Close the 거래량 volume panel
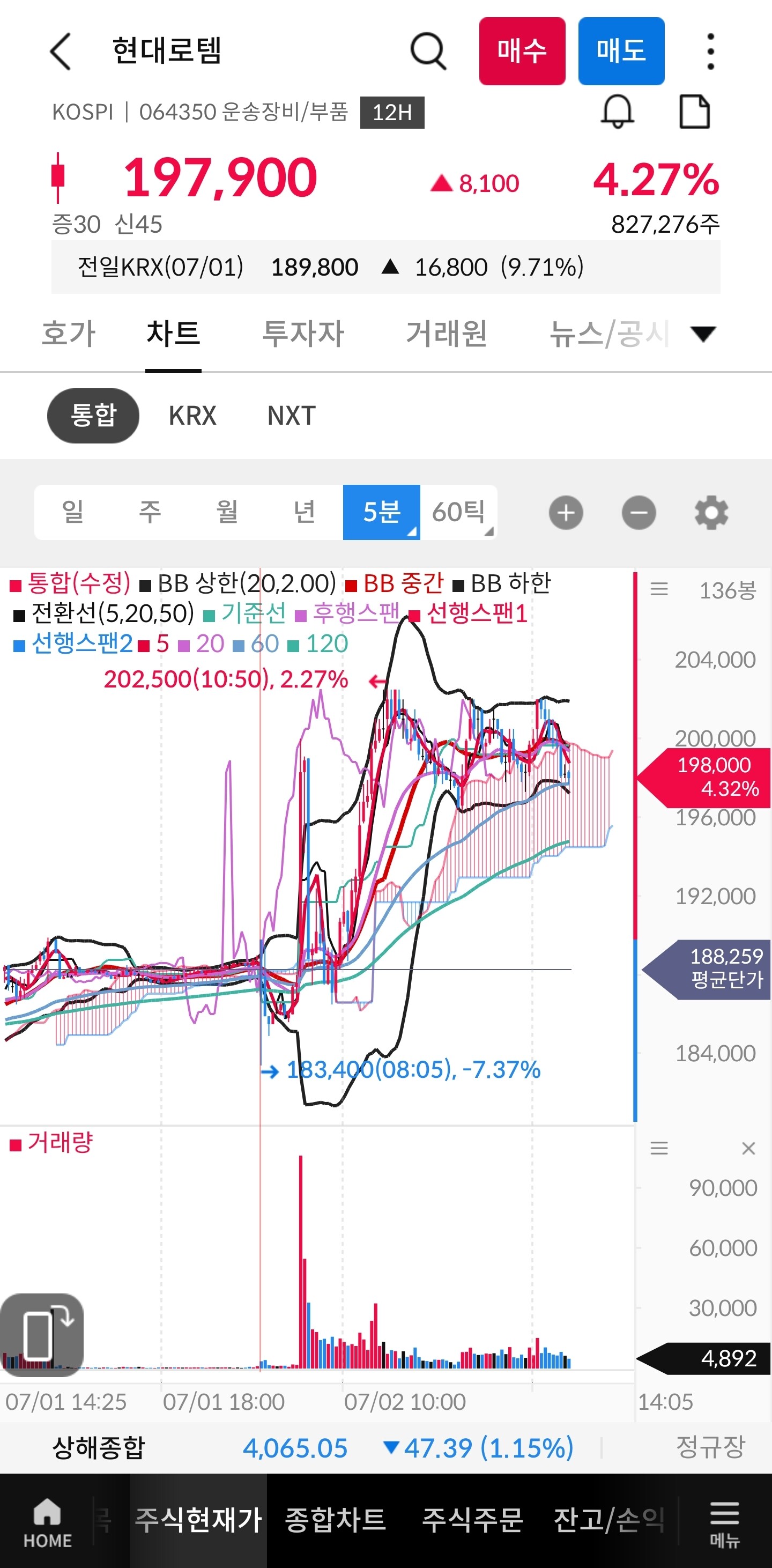 pyautogui.click(x=748, y=1148)
